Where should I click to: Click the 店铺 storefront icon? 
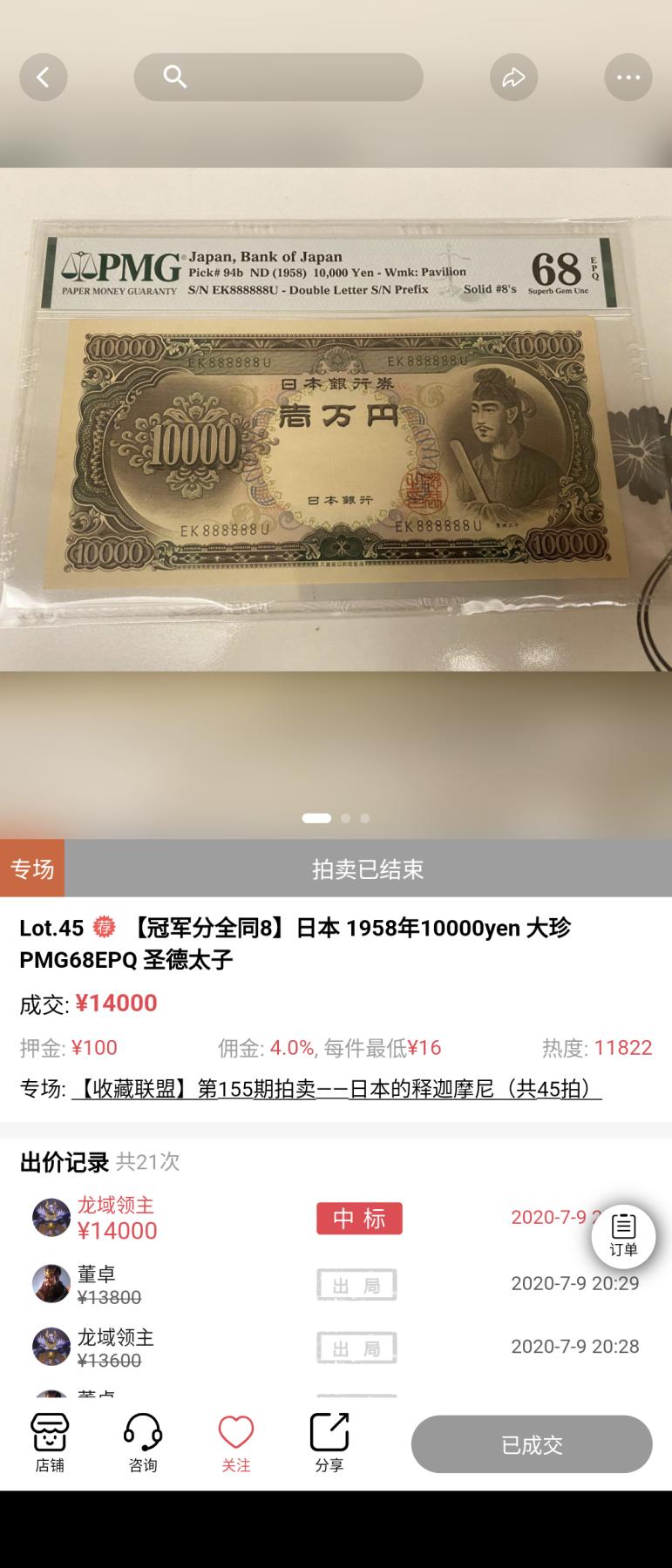point(50,1442)
